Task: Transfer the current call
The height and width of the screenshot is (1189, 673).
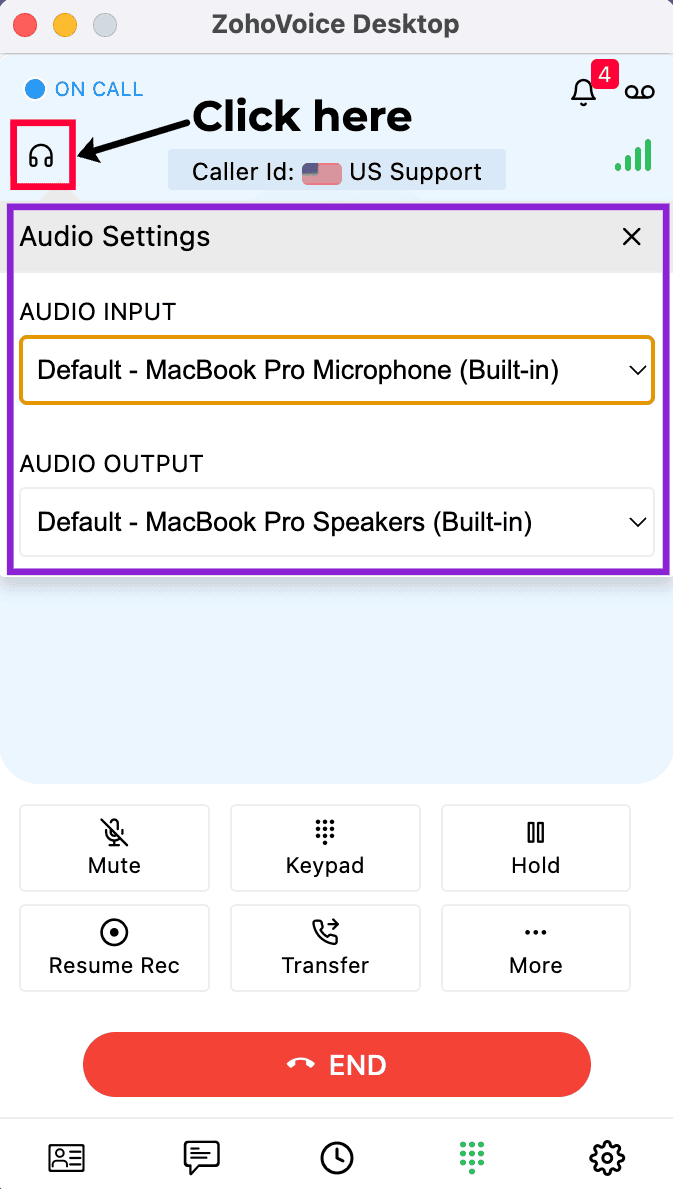Action: pos(325,947)
